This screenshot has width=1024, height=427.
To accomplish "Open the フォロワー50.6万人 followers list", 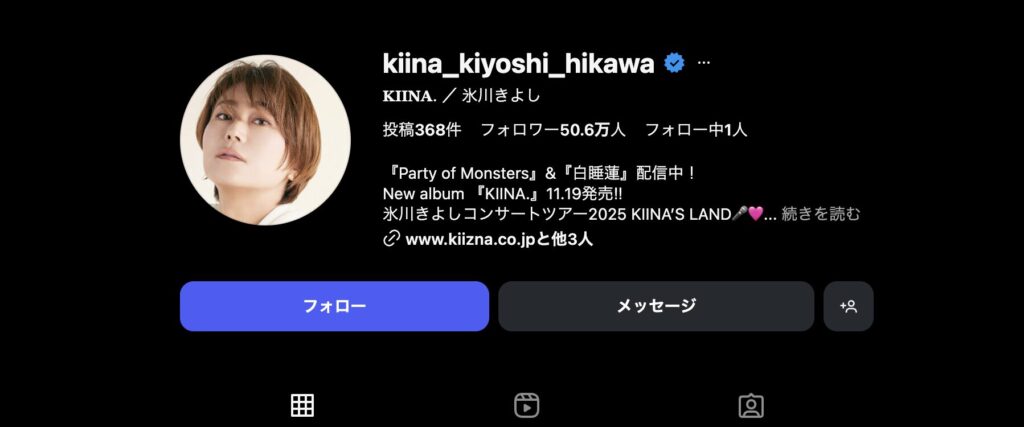I will click(x=552, y=130).
